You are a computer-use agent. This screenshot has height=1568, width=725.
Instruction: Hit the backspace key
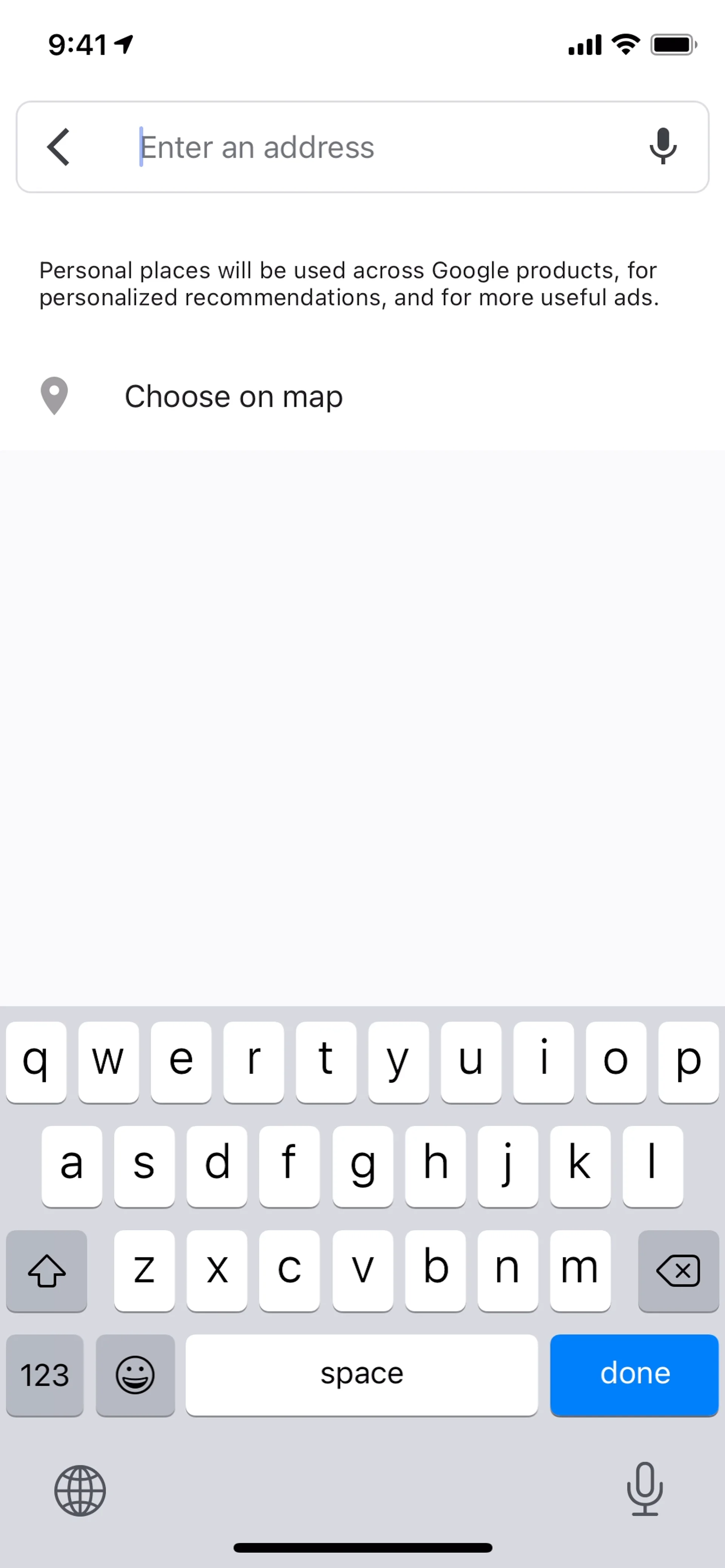click(x=677, y=1270)
